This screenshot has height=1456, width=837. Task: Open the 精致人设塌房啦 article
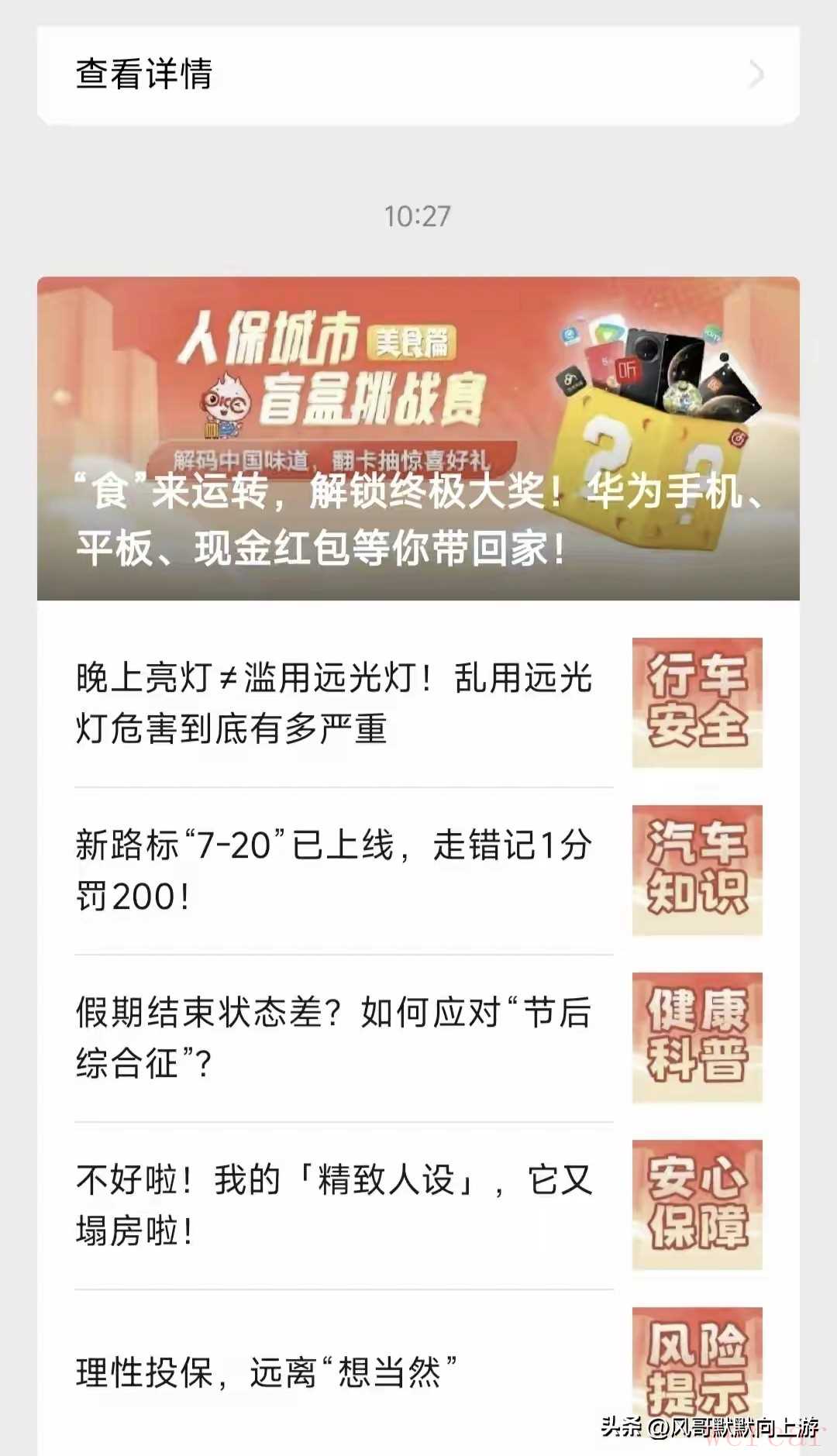tap(335, 1205)
